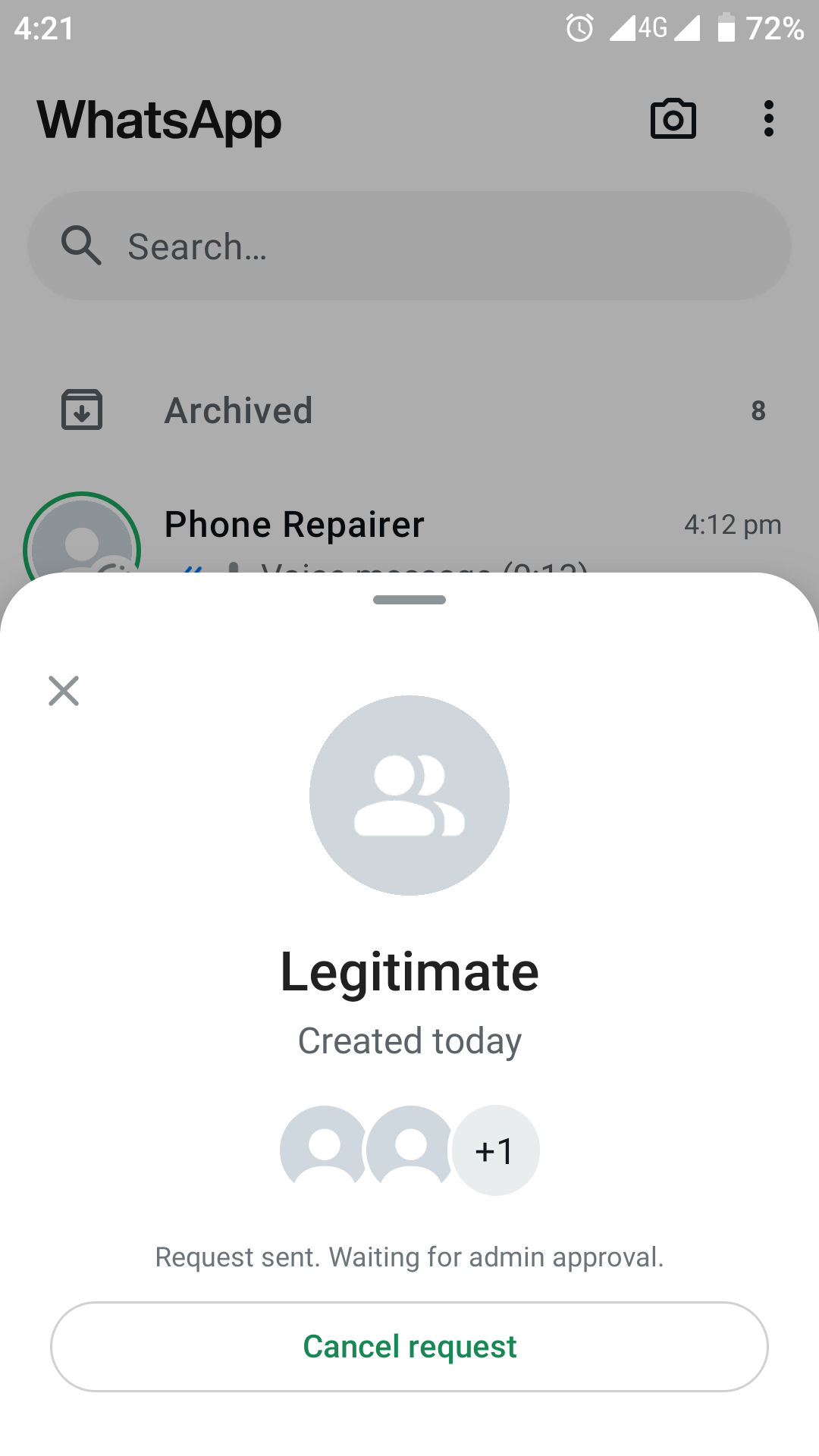Open the search bar
This screenshot has width=819, height=1456.
coord(409,246)
